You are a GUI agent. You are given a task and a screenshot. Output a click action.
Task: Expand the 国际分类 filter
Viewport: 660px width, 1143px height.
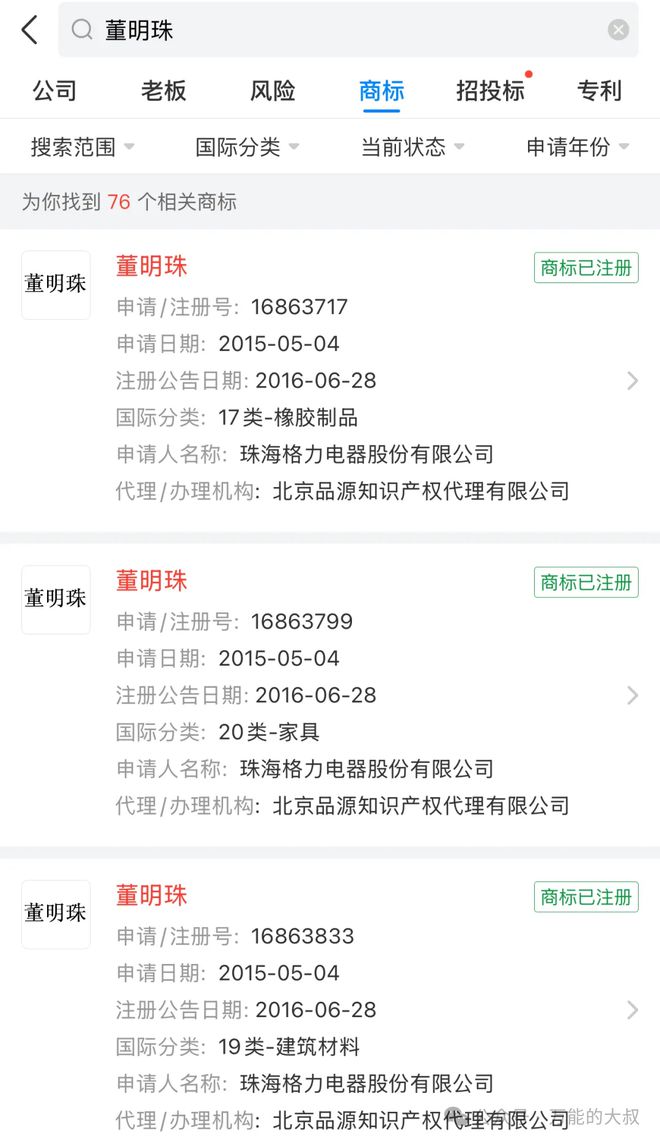click(247, 147)
